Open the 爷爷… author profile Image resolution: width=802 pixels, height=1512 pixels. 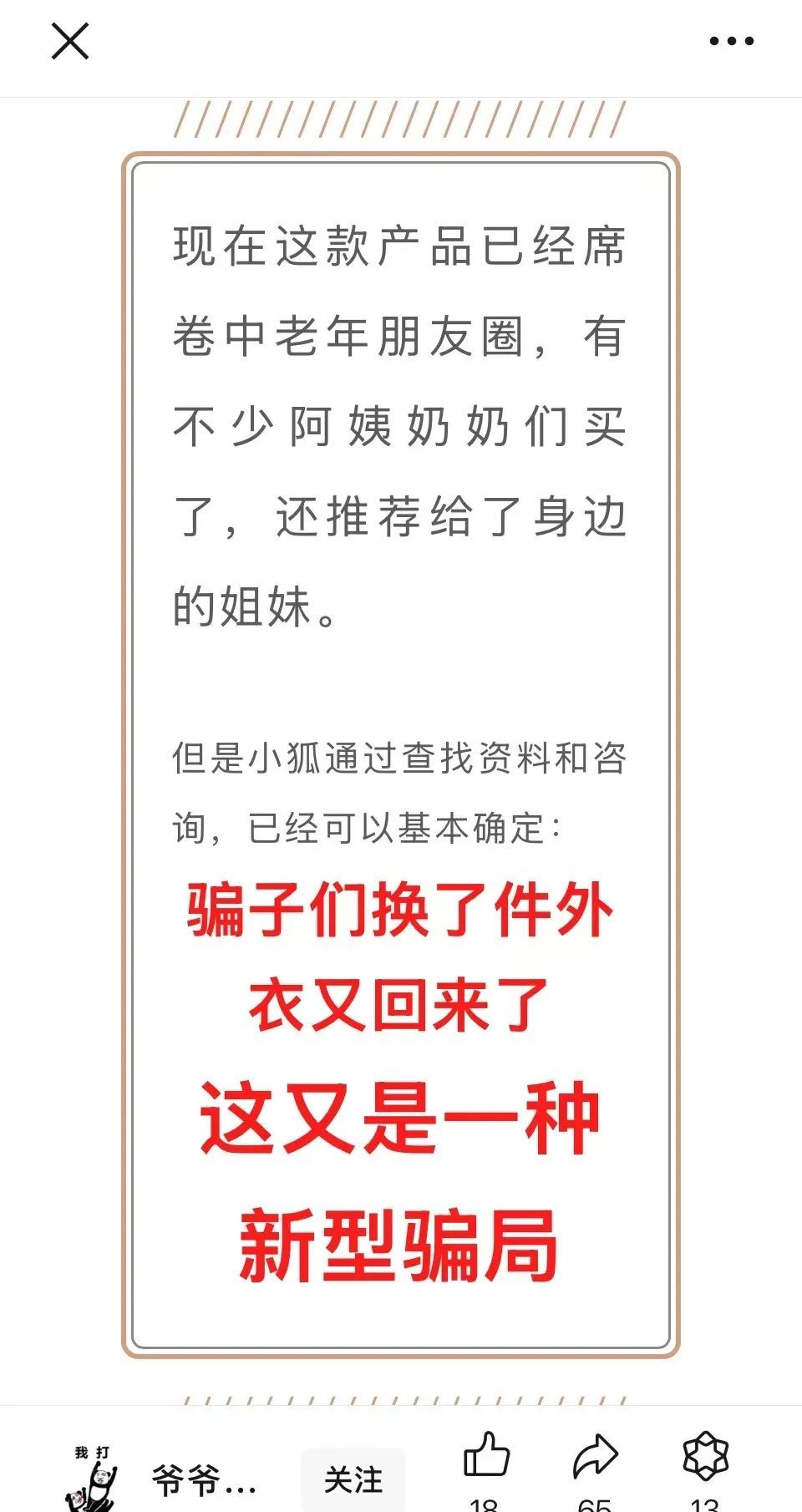pyautogui.click(x=203, y=1480)
